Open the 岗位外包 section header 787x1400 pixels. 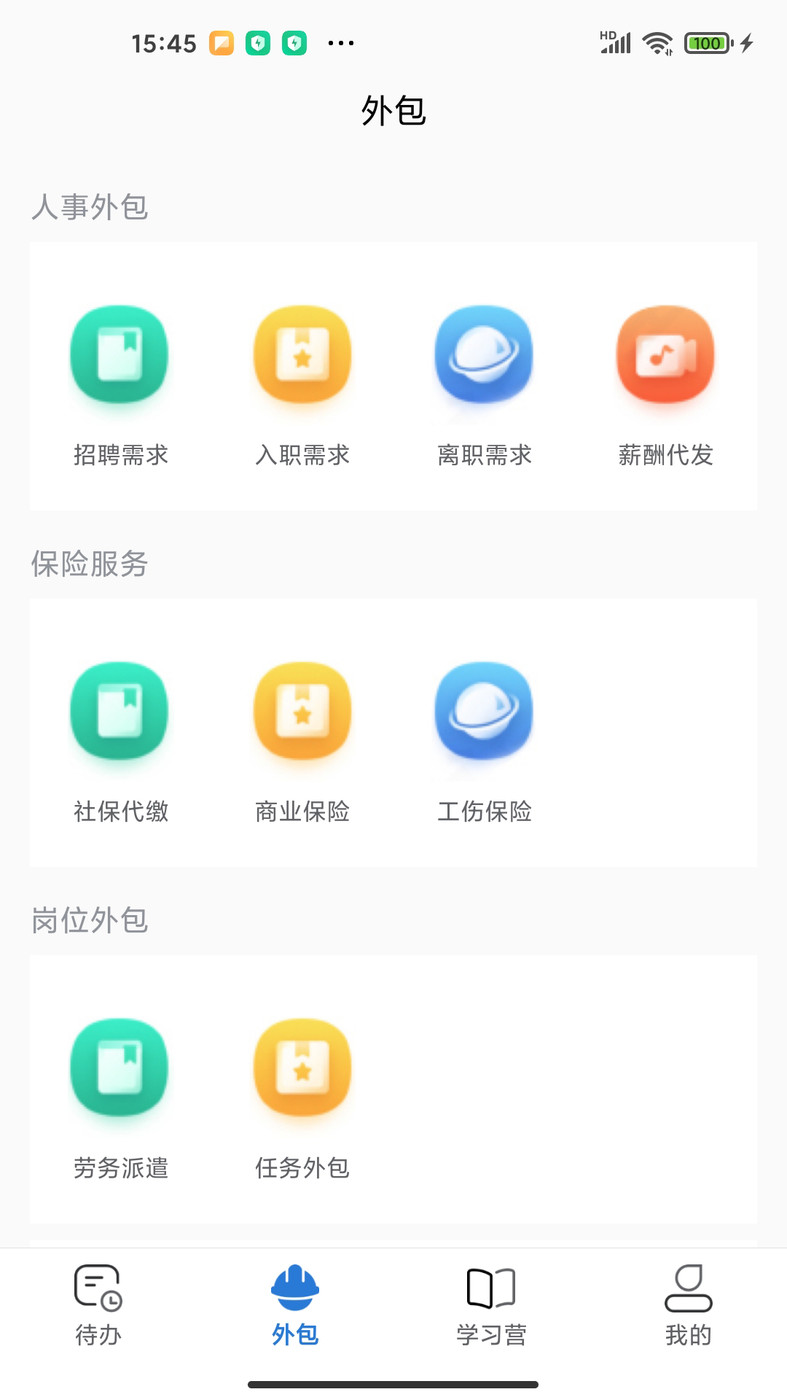(x=89, y=920)
